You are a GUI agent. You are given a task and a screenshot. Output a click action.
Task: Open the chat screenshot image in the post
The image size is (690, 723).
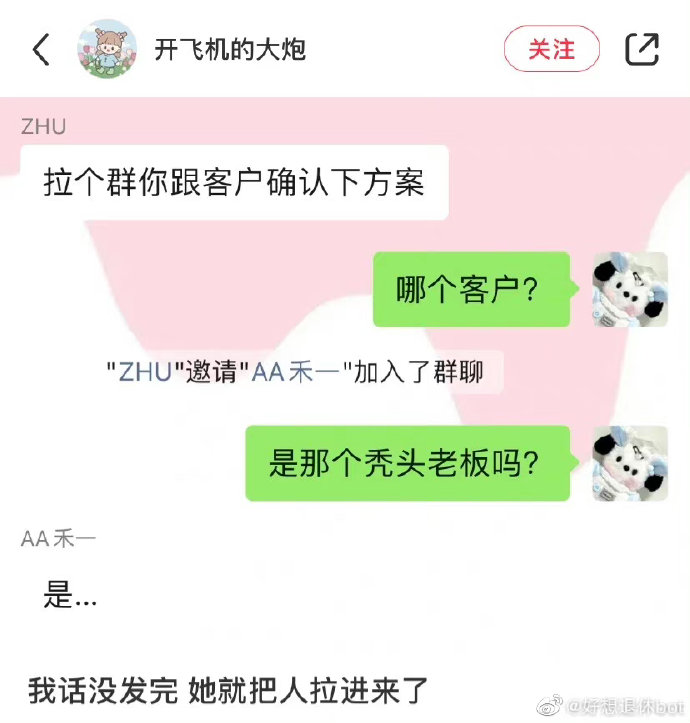345,380
